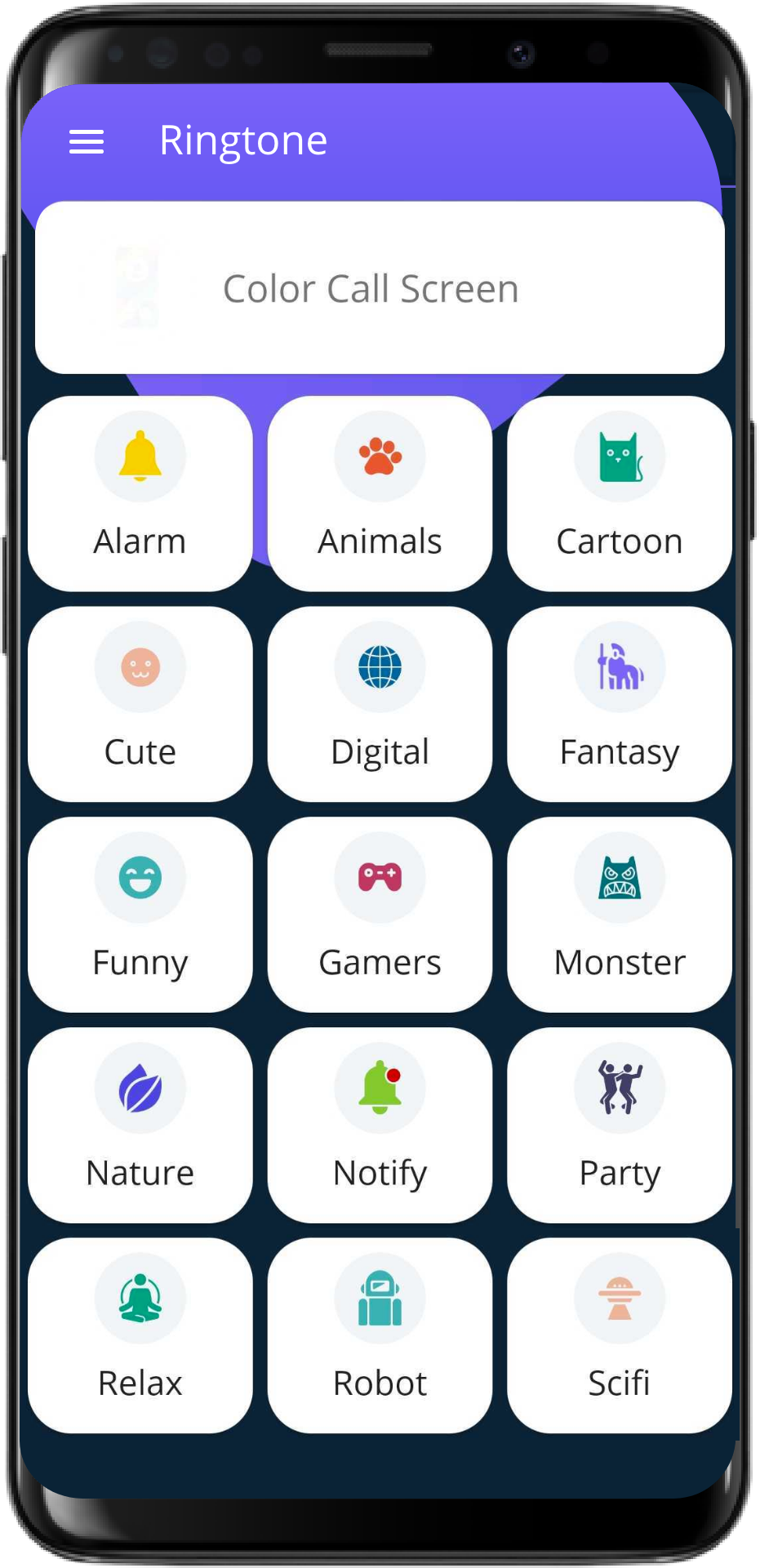This screenshot has height=1568, width=760.
Task: View Fantasy ringtones
Action: coord(619,703)
